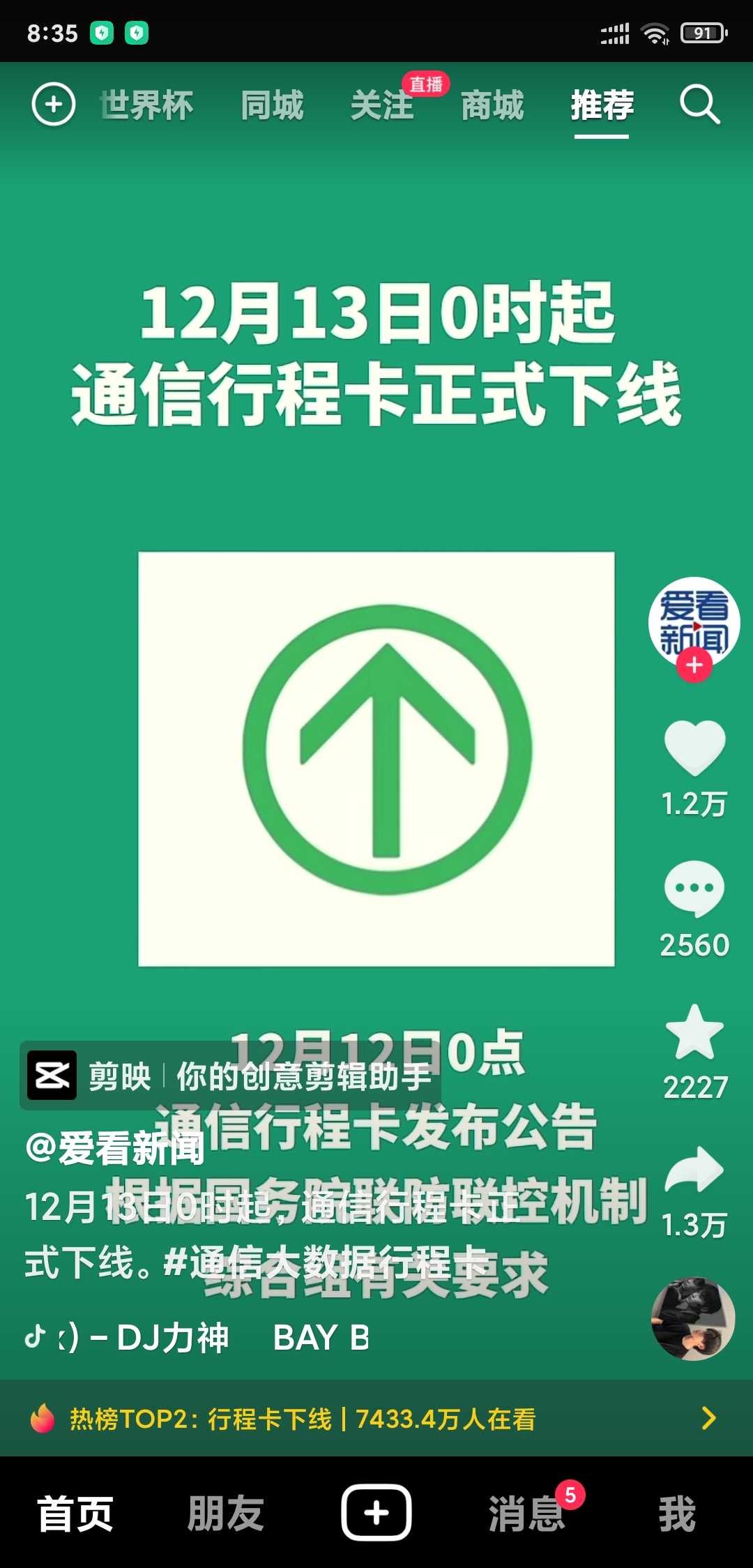This screenshot has height=1568, width=753.
Task: Open the 热榜TOP2 行程卡下线 banner
Action: 376,1418
